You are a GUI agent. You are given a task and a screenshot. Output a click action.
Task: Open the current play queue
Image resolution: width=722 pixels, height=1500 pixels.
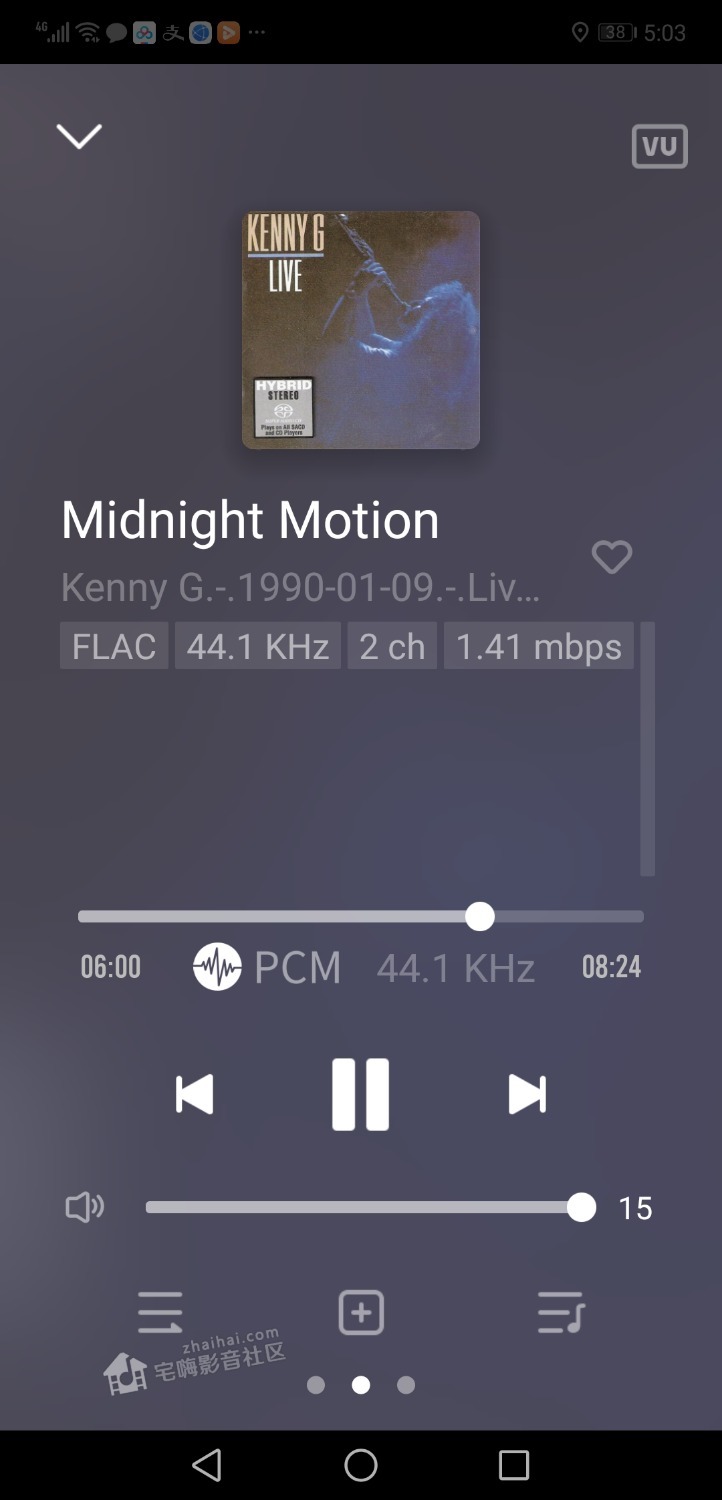click(560, 1312)
